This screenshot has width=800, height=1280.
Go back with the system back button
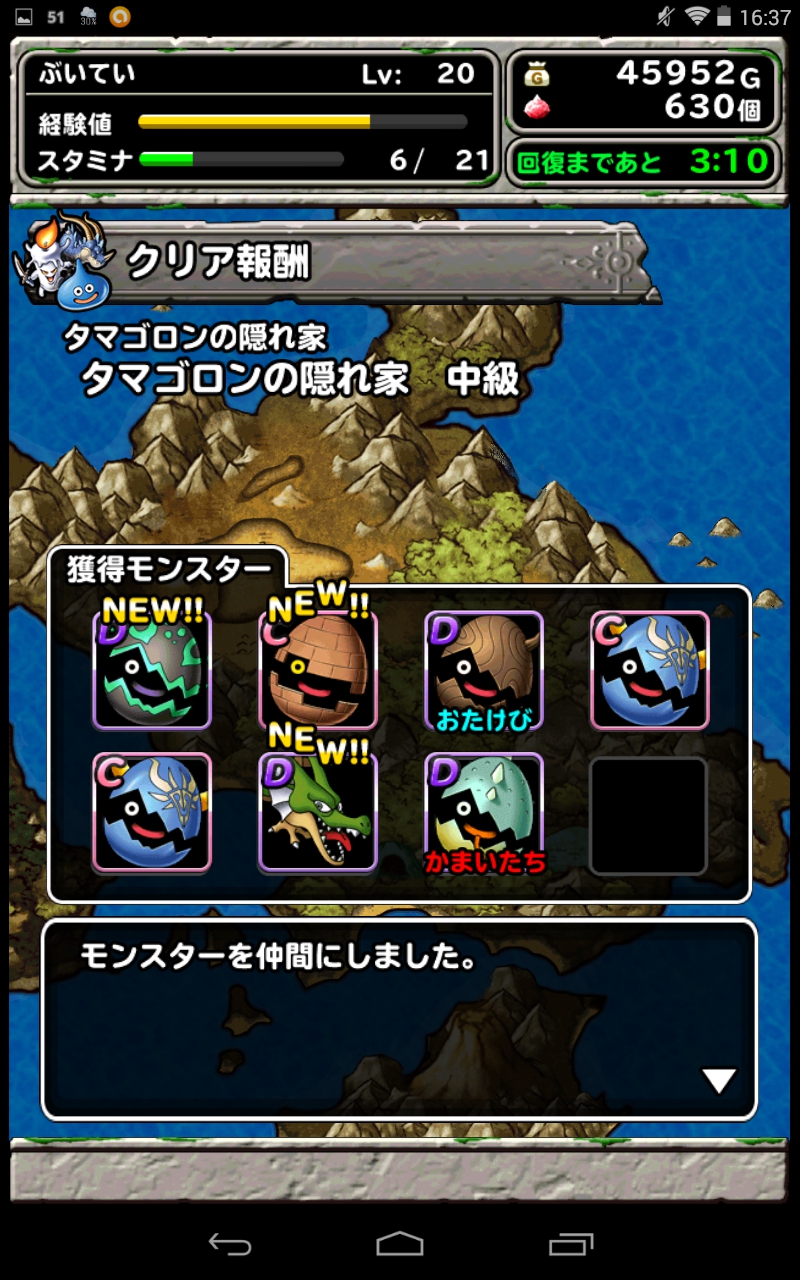[229, 1244]
